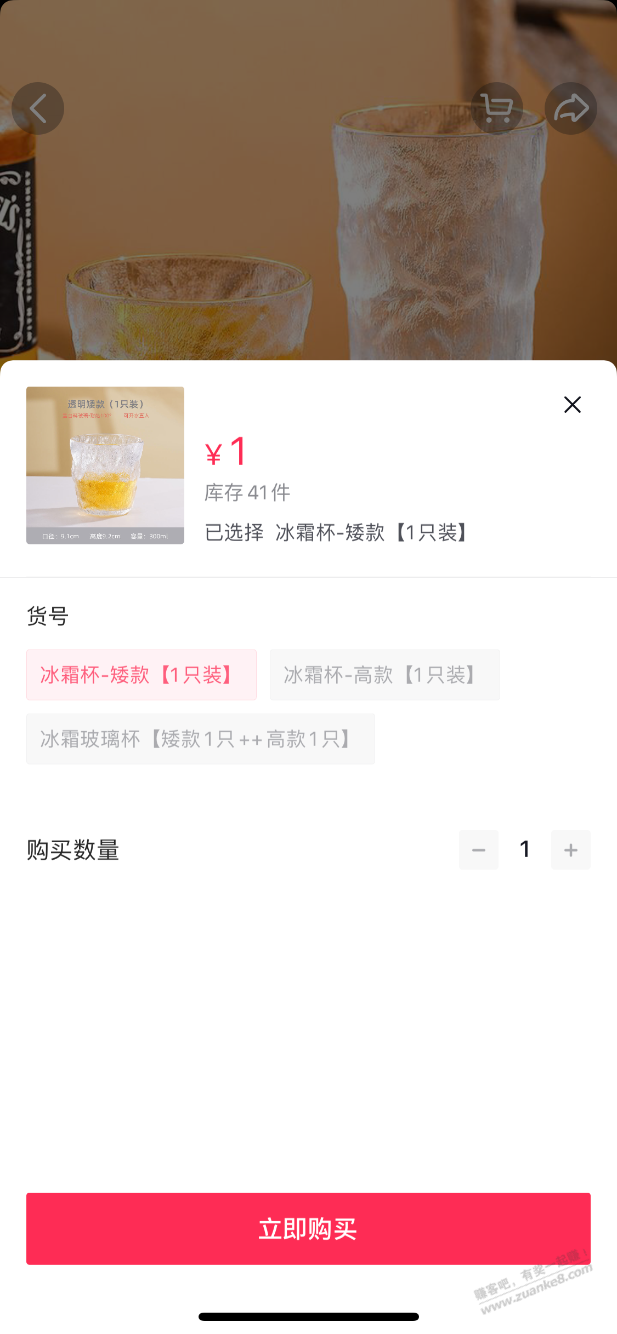Enlarge the selected cup thumbnail
Image resolution: width=617 pixels, height=1334 pixels.
tap(105, 465)
